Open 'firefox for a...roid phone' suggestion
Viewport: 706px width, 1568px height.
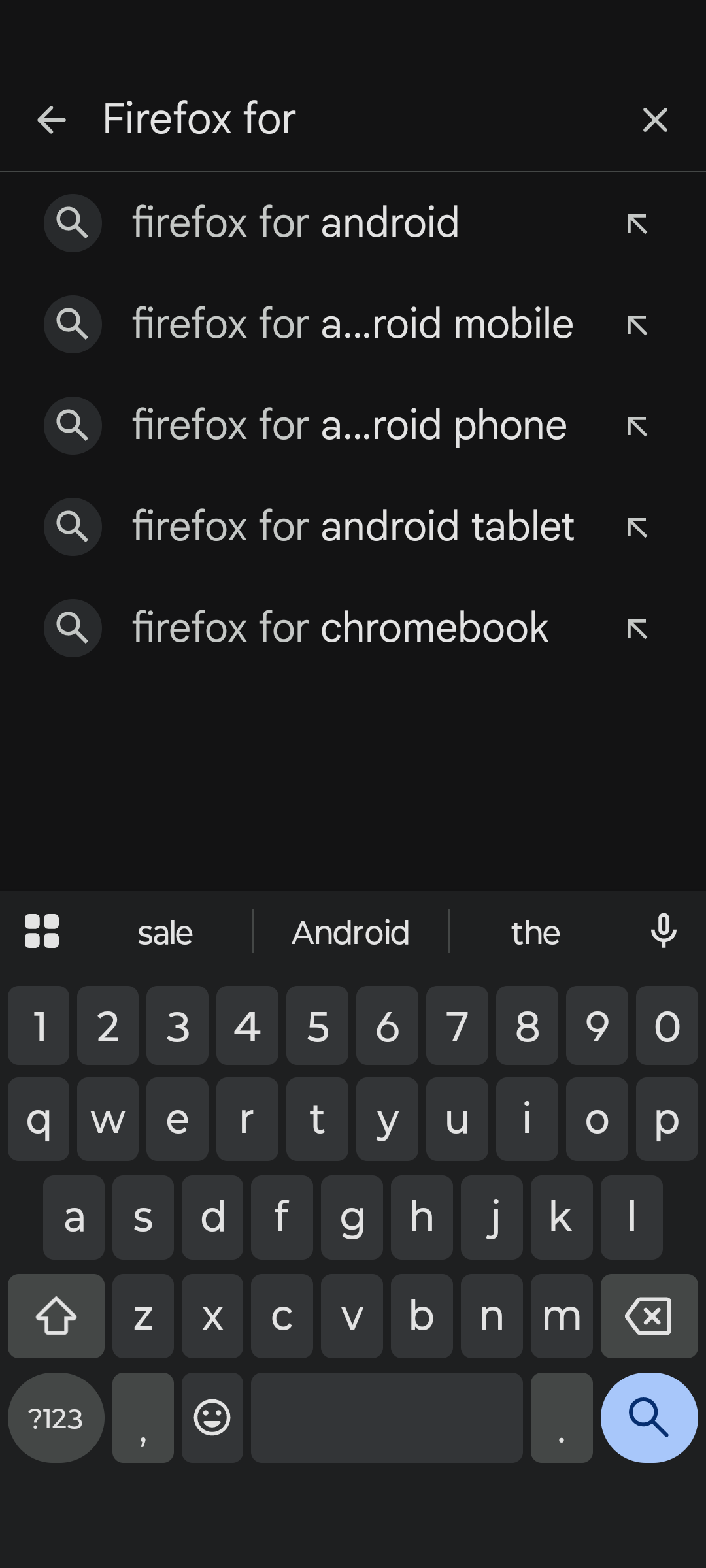349,425
